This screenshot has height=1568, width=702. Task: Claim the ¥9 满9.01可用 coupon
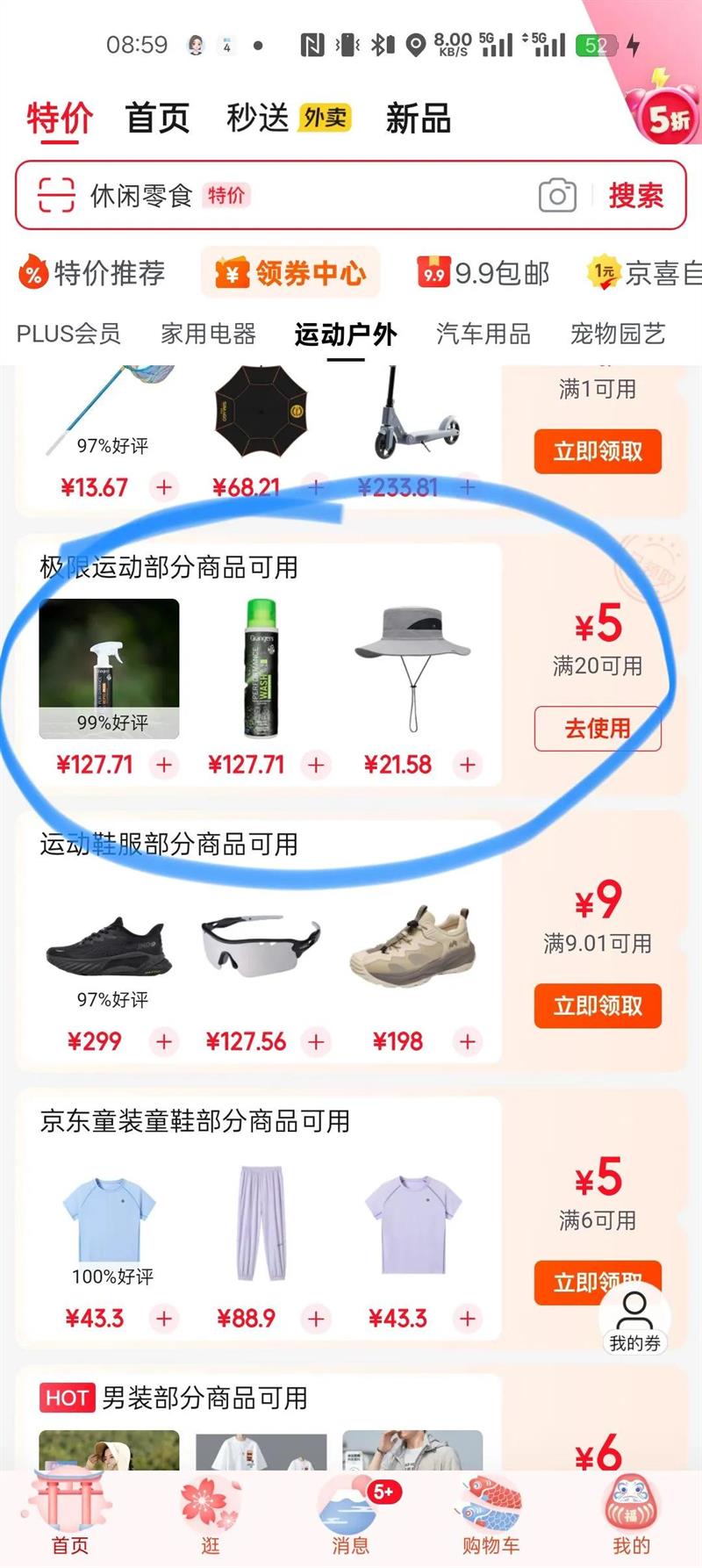pyautogui.click(x=598, y=1005)
